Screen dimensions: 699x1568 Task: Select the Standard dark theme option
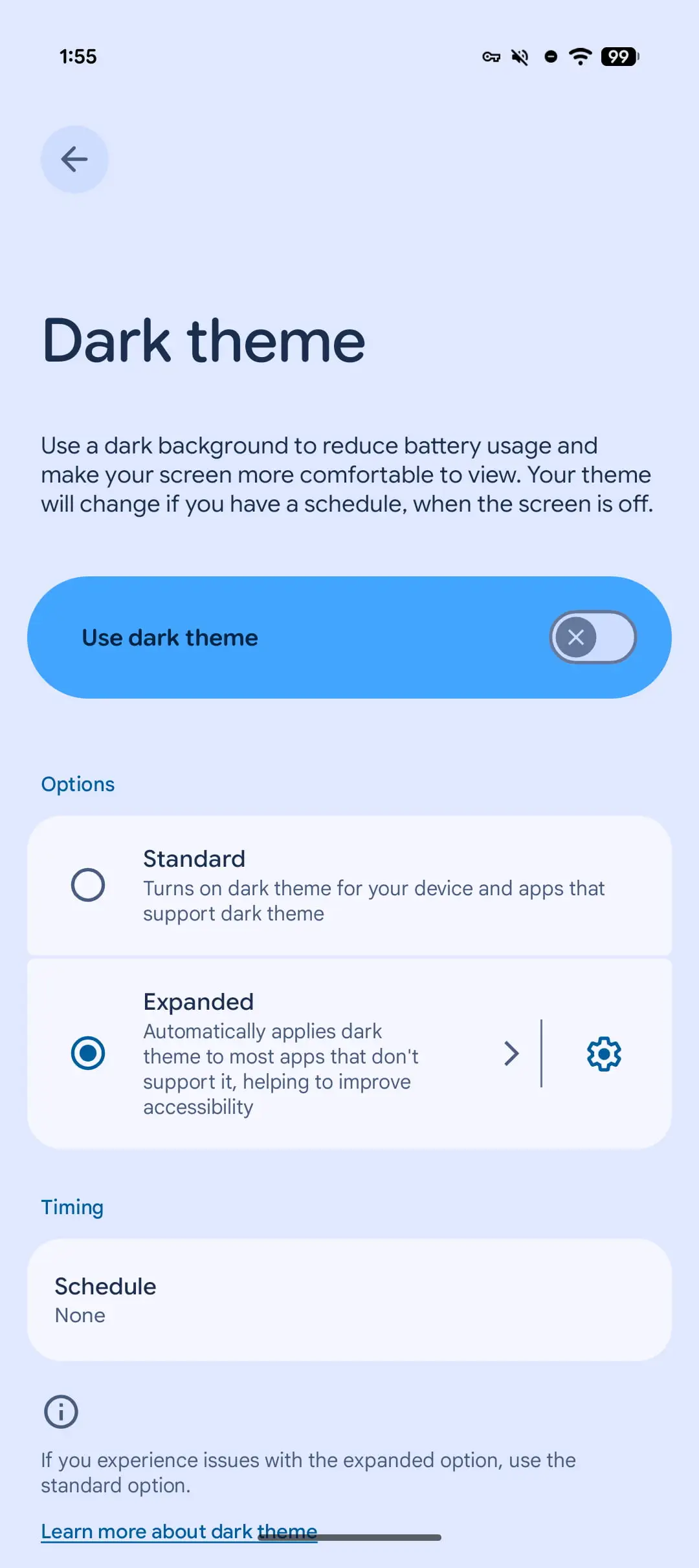(88, 885)
